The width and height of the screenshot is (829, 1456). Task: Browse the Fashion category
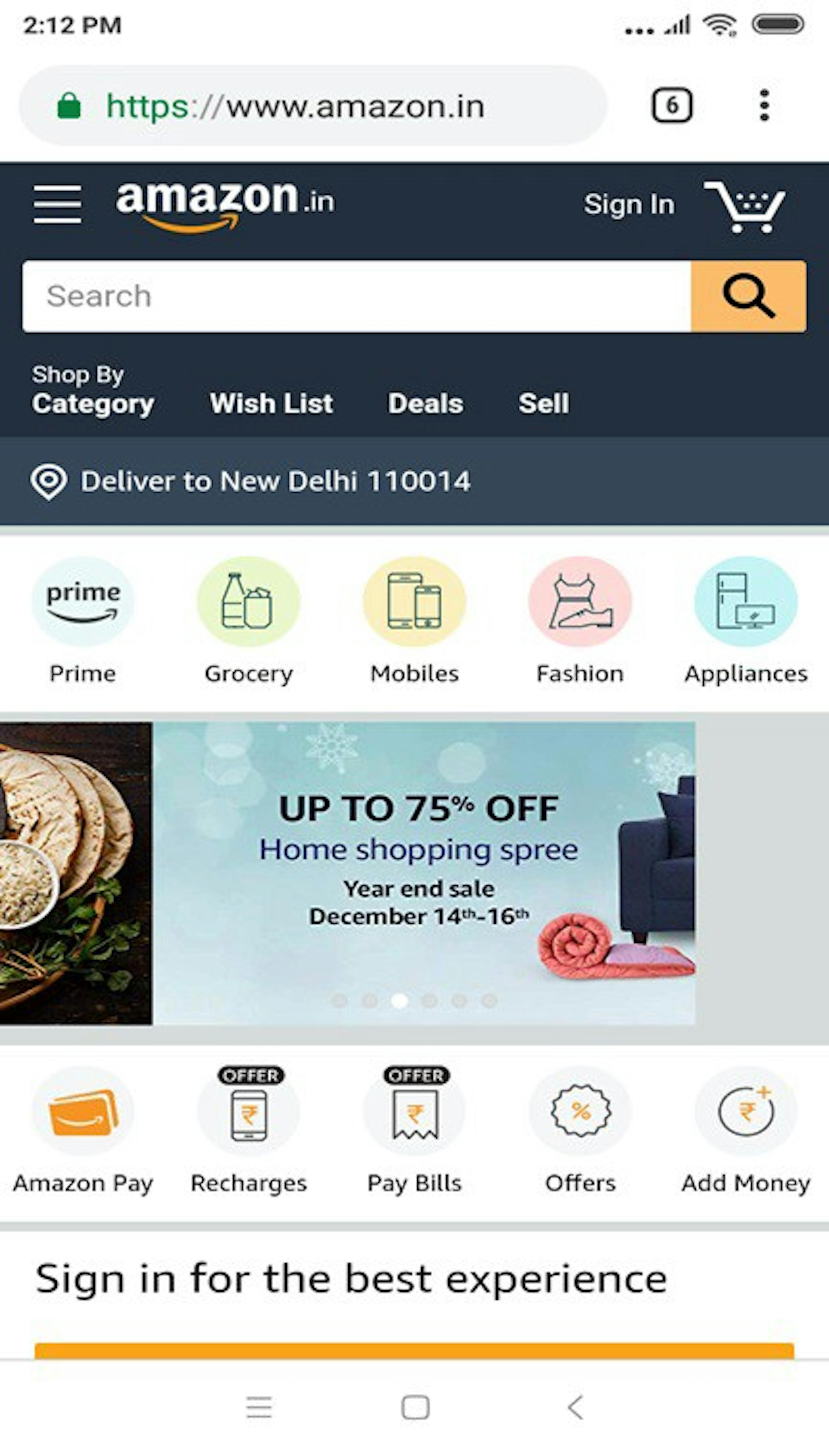tap(580, 620)
